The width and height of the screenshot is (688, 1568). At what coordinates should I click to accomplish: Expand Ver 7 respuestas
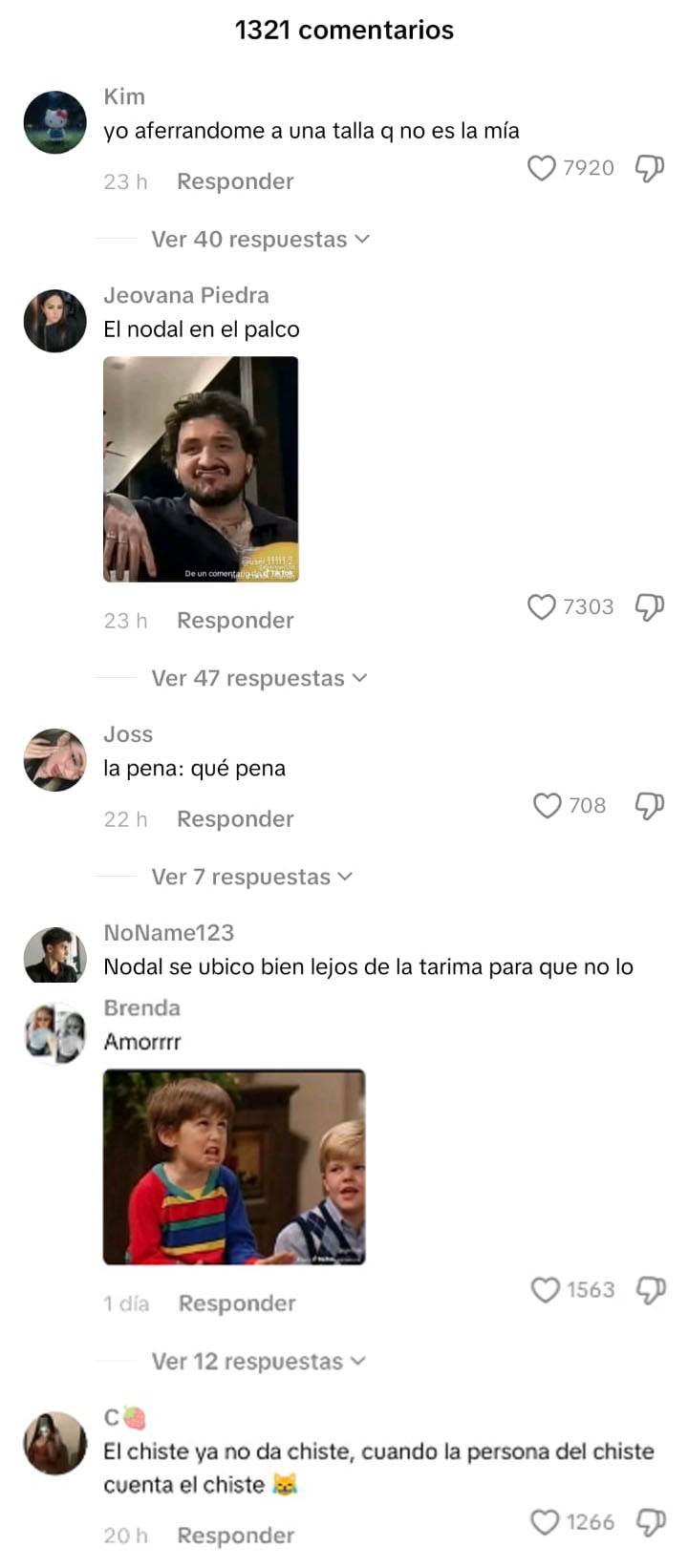252,878
